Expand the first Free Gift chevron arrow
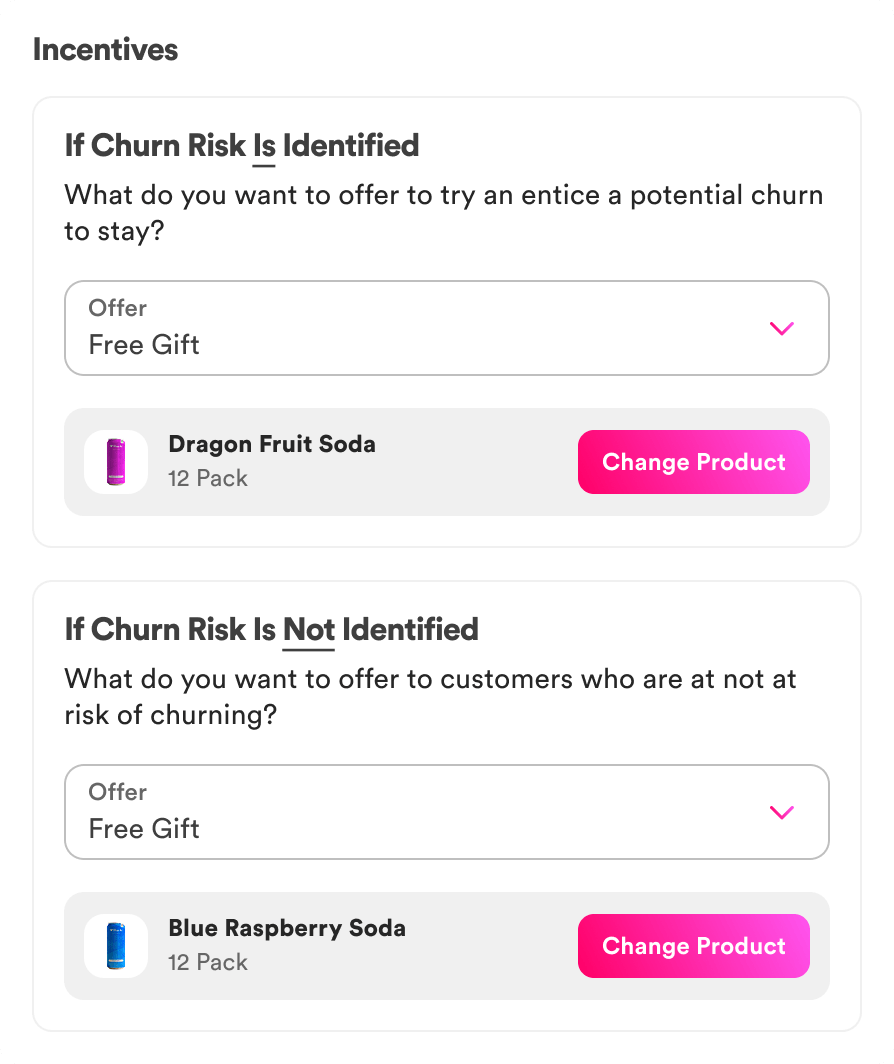The height and width of the screenshot is (1064, 894). click(782, 327)
